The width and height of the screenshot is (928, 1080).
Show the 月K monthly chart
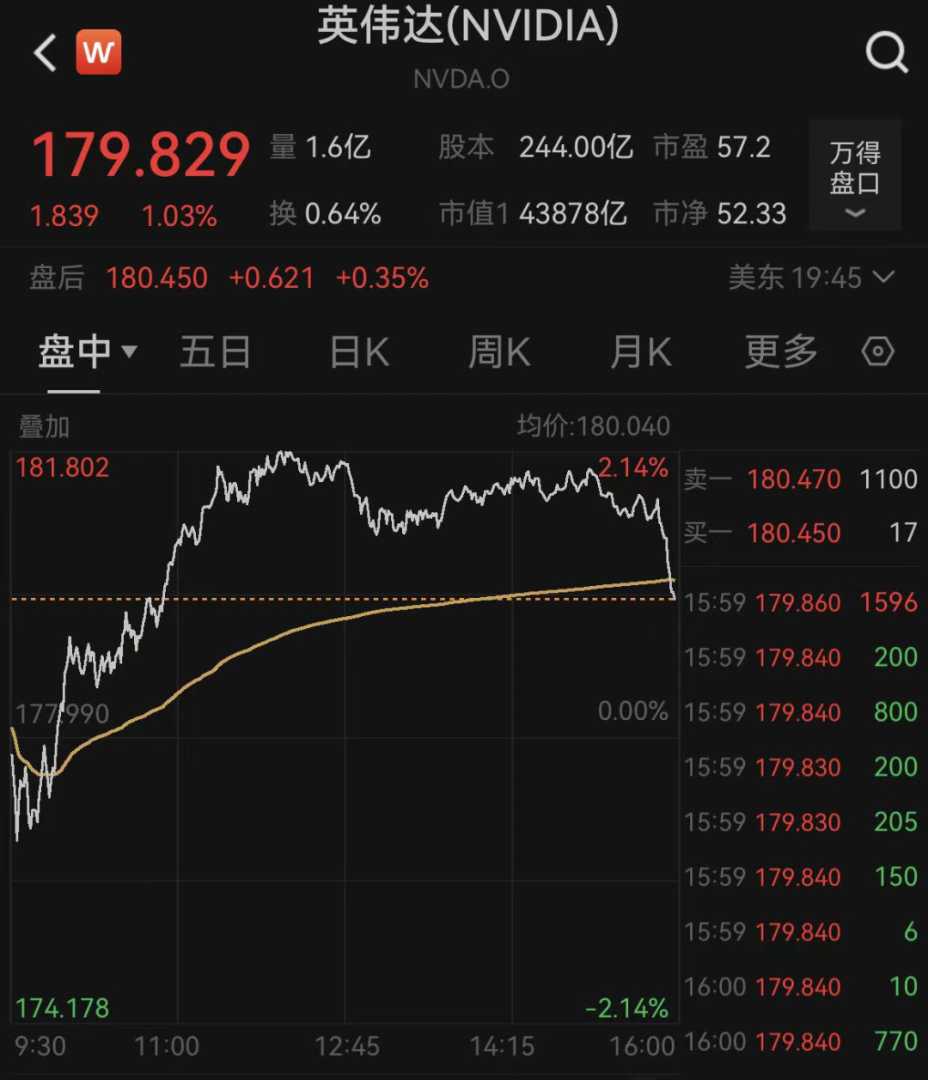(x=640, y=352)
